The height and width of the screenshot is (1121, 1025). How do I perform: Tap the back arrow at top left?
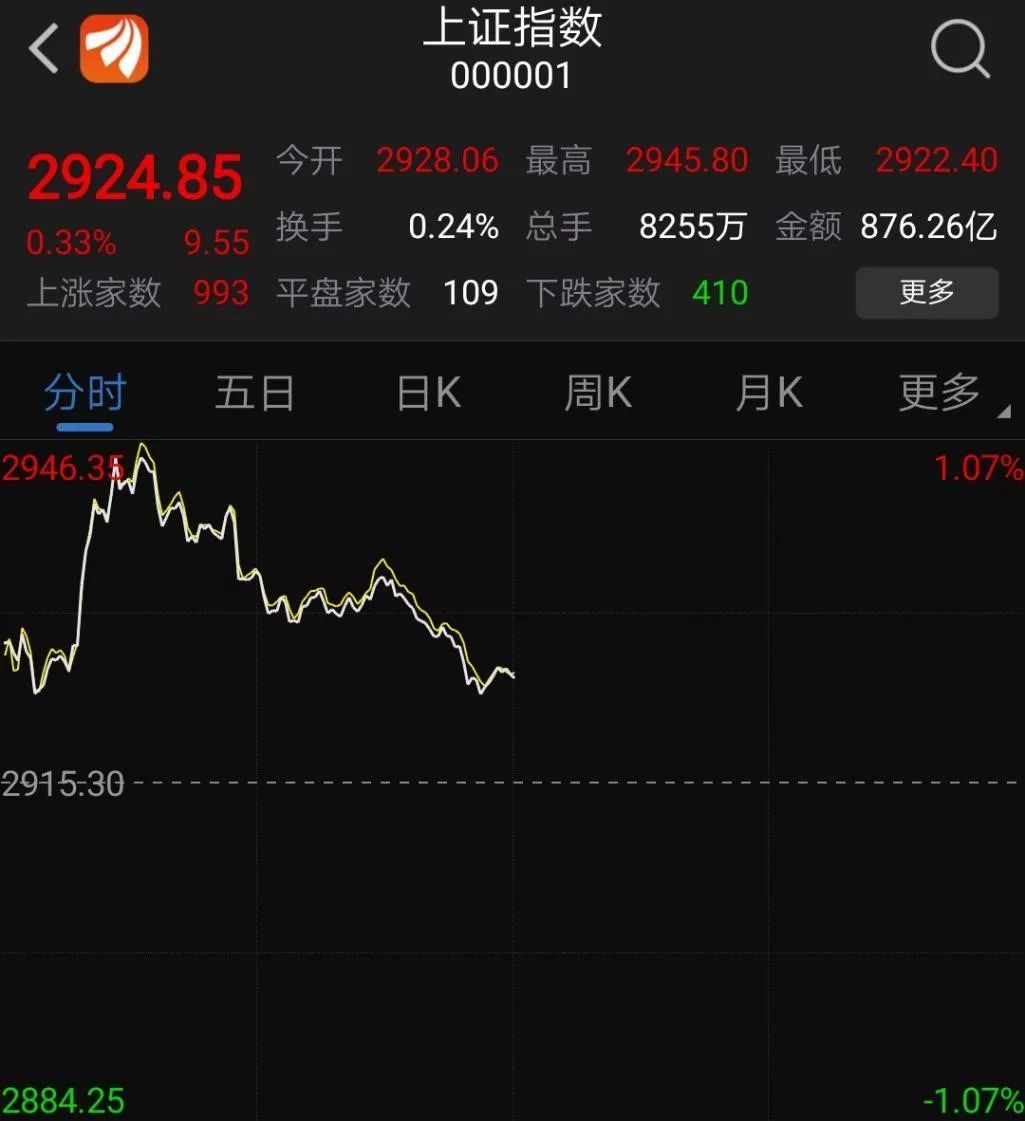coord(42,48)
